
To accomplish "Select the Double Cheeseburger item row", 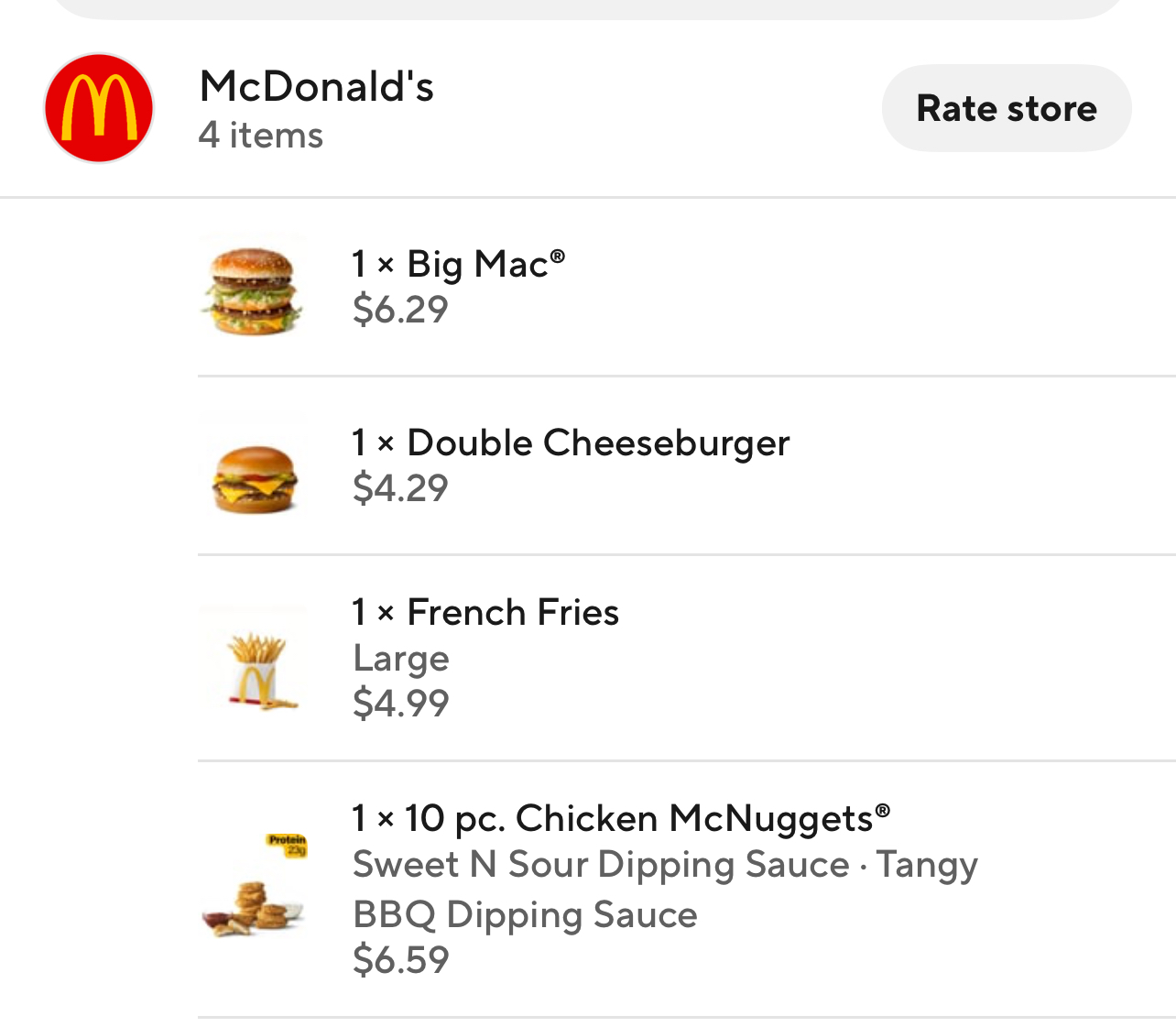I will pos(570,464).
